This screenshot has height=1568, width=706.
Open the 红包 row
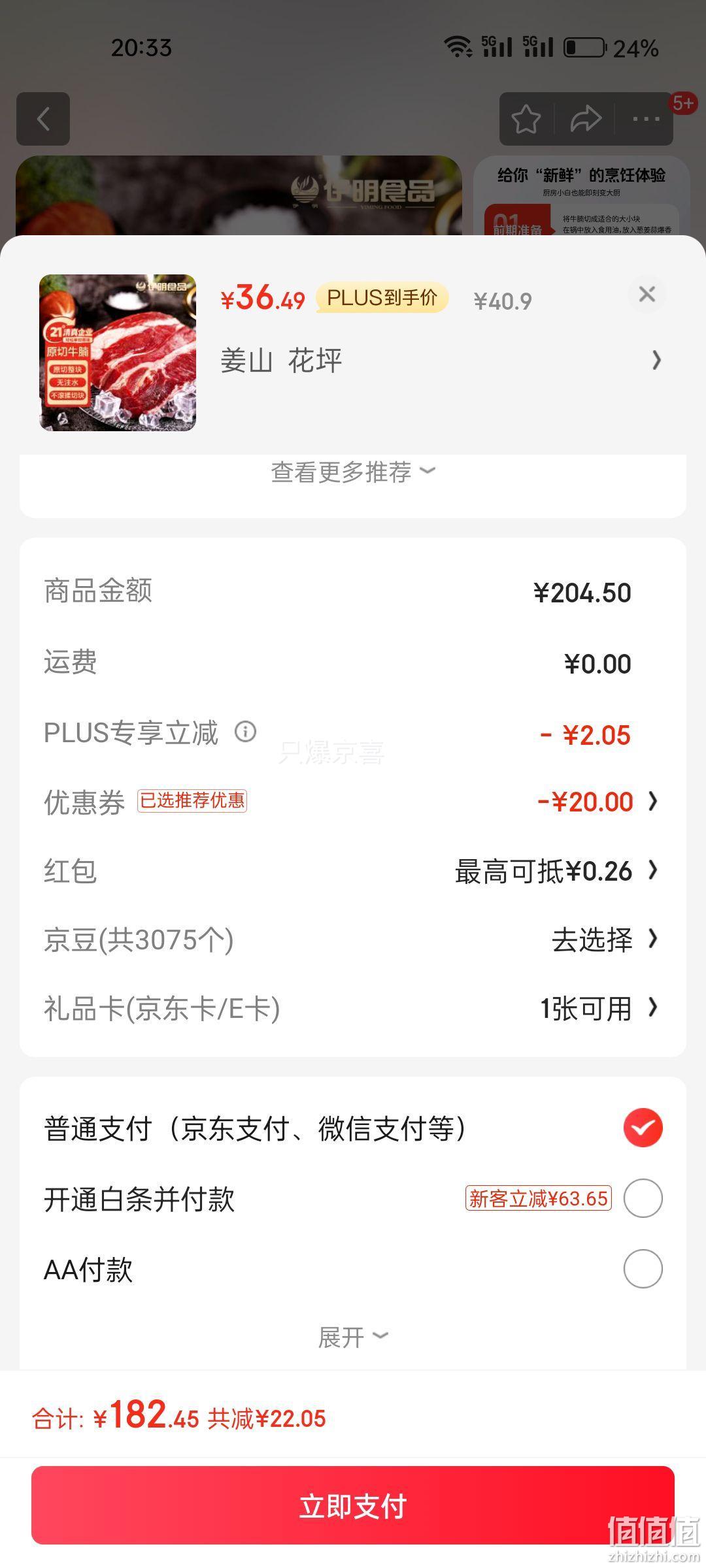(353, 871)
